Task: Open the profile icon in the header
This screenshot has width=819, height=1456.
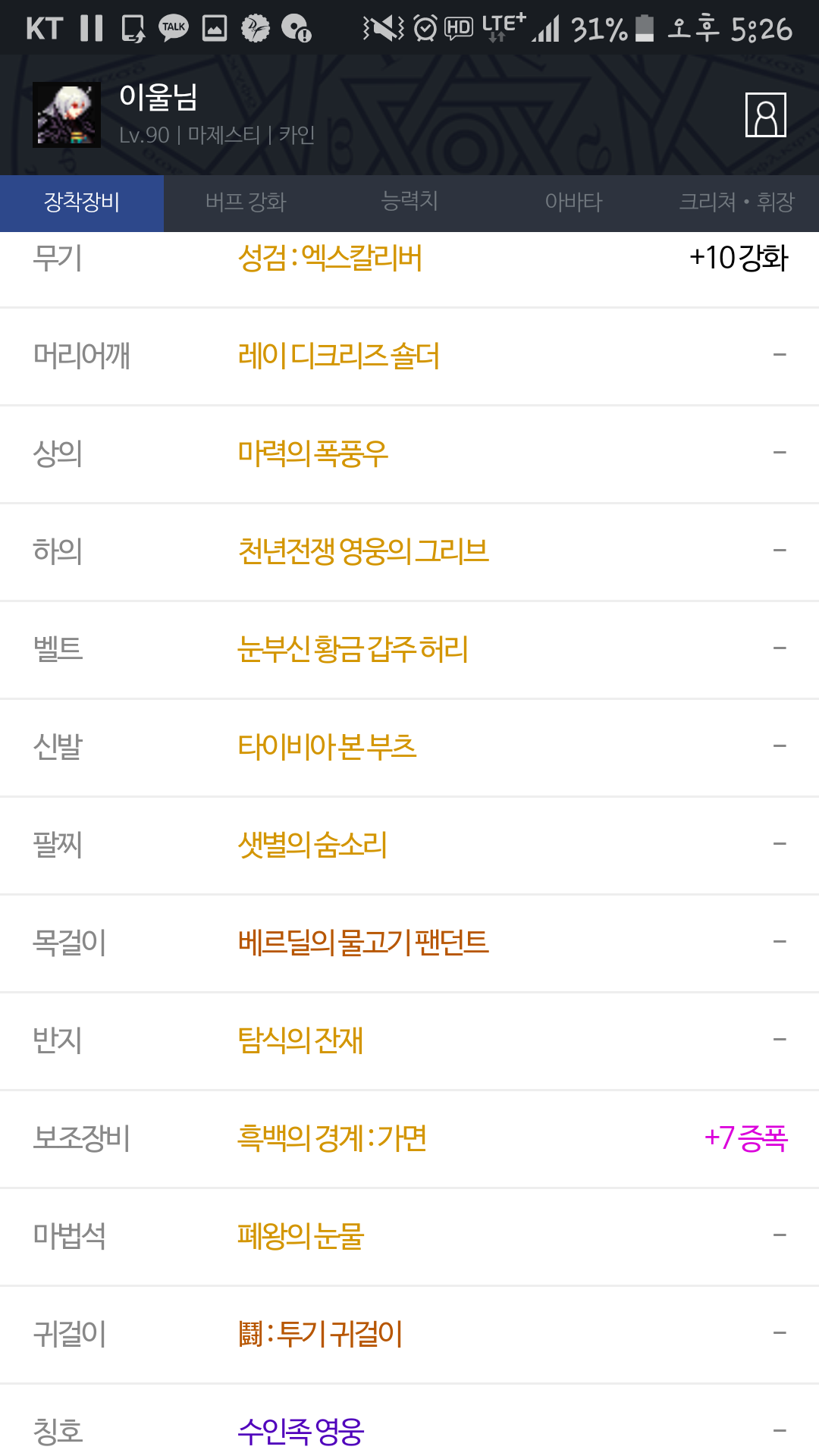Action: pos(765,115)
